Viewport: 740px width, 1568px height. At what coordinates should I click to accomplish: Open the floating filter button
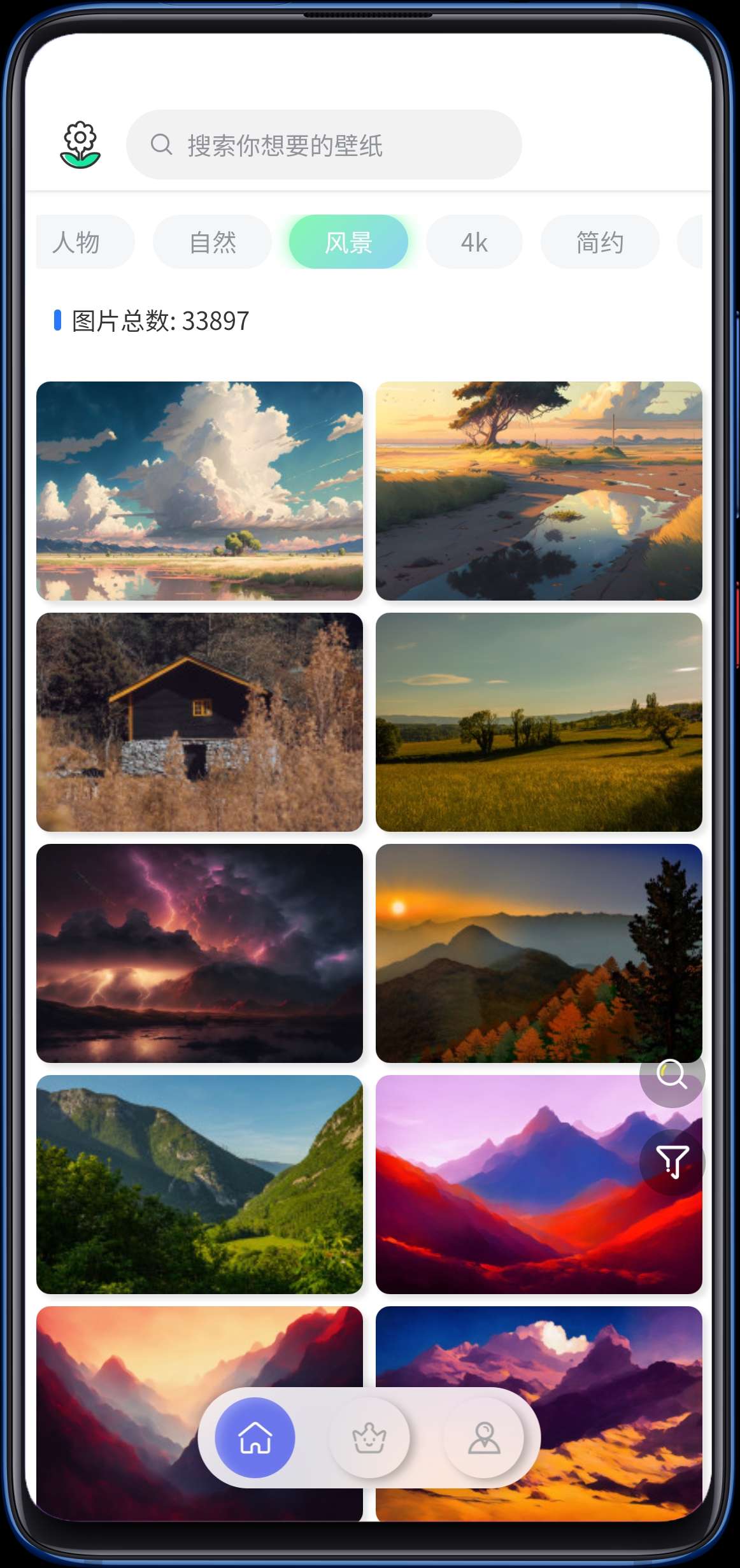(672, 1162)
